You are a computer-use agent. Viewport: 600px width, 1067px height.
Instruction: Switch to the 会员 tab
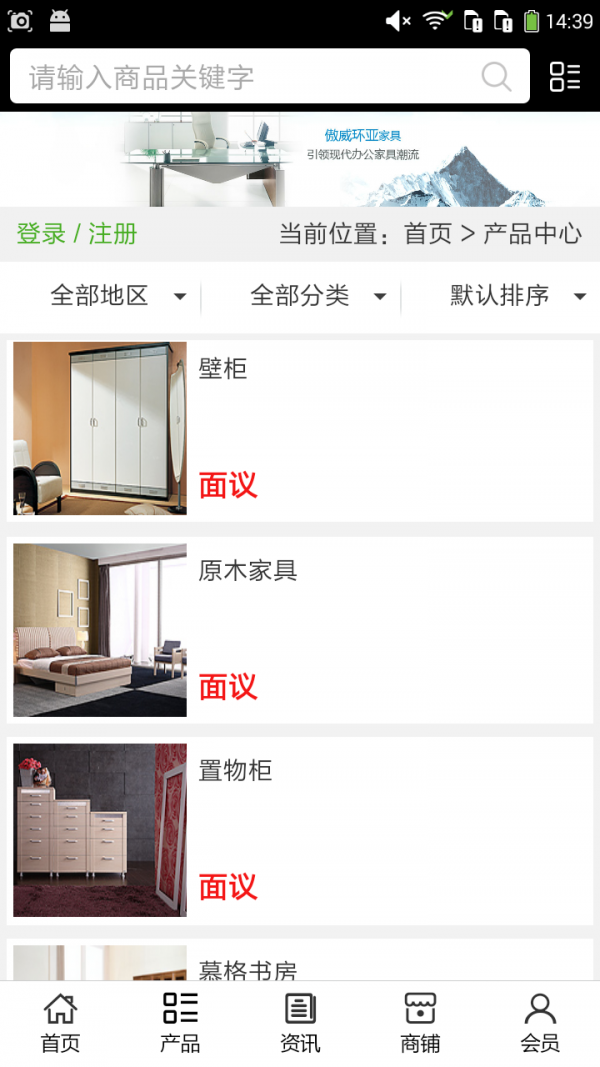[x=540, y=1022]
